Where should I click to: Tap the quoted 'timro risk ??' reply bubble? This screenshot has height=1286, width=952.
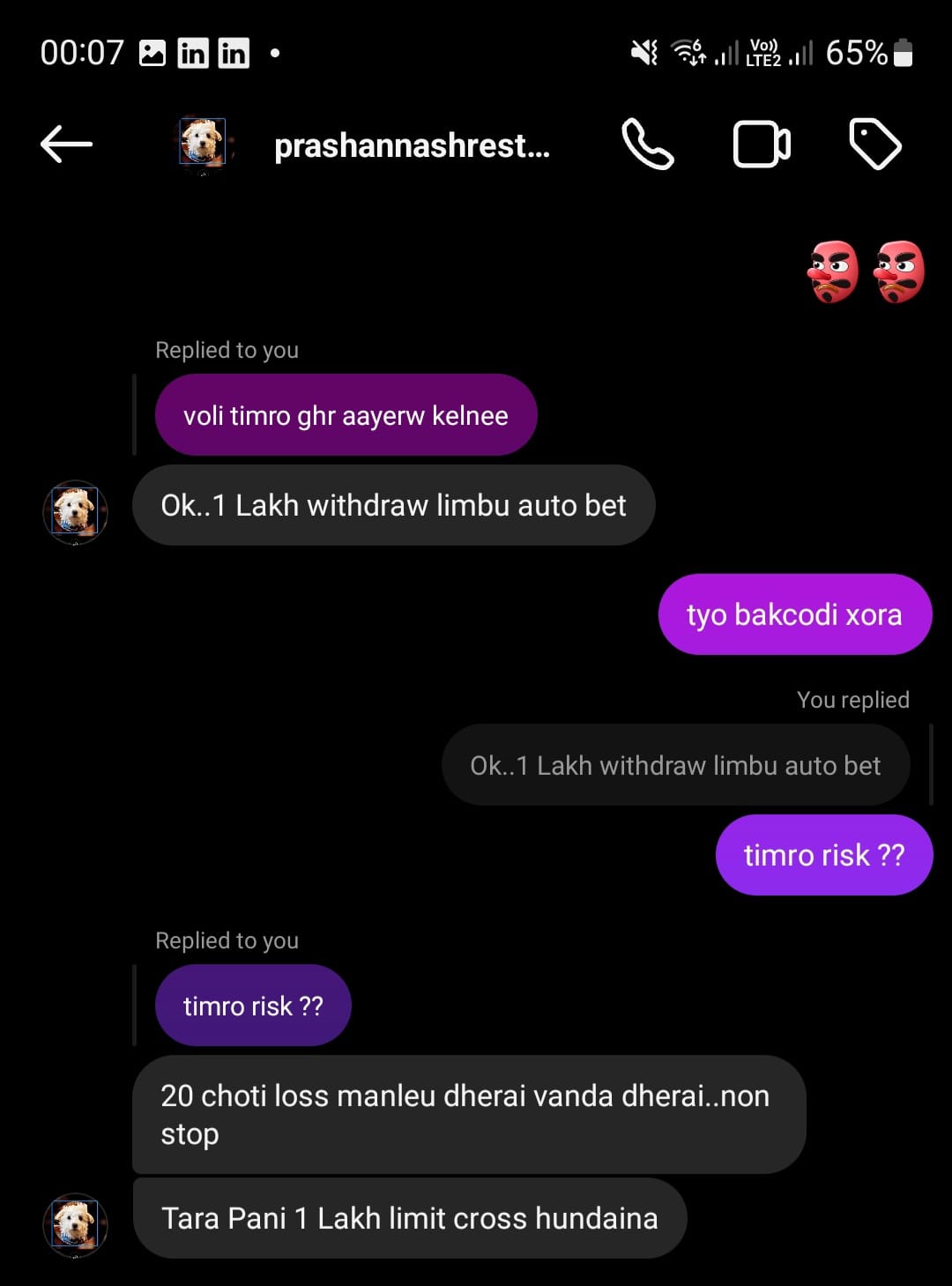253,1005
